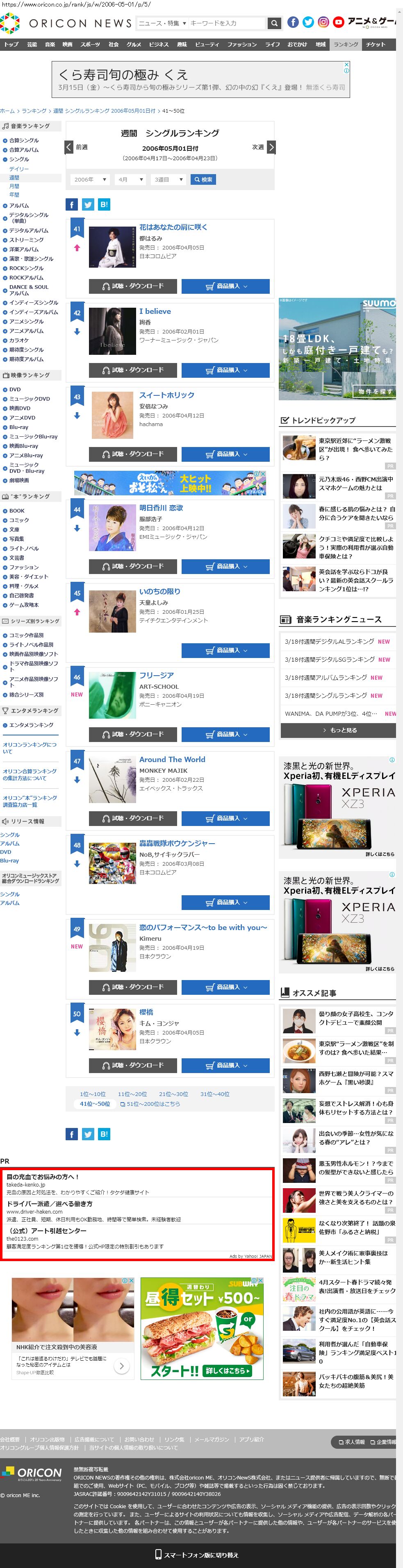403x1568 pixels.
Task: Select 合算シングル in the sidebar
Action: [24, 141]
